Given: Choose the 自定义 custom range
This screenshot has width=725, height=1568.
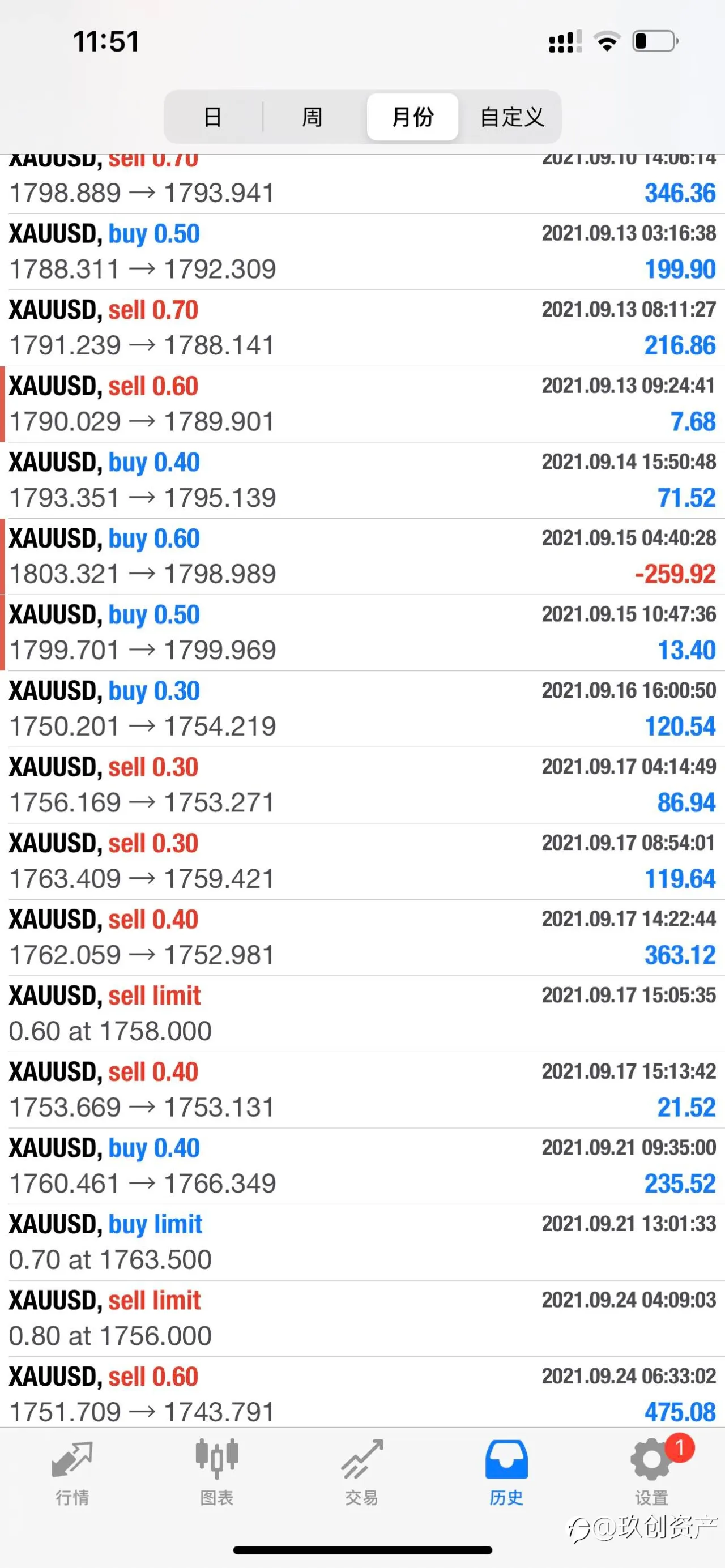Looking at the screenshot, I should point(511,117).
